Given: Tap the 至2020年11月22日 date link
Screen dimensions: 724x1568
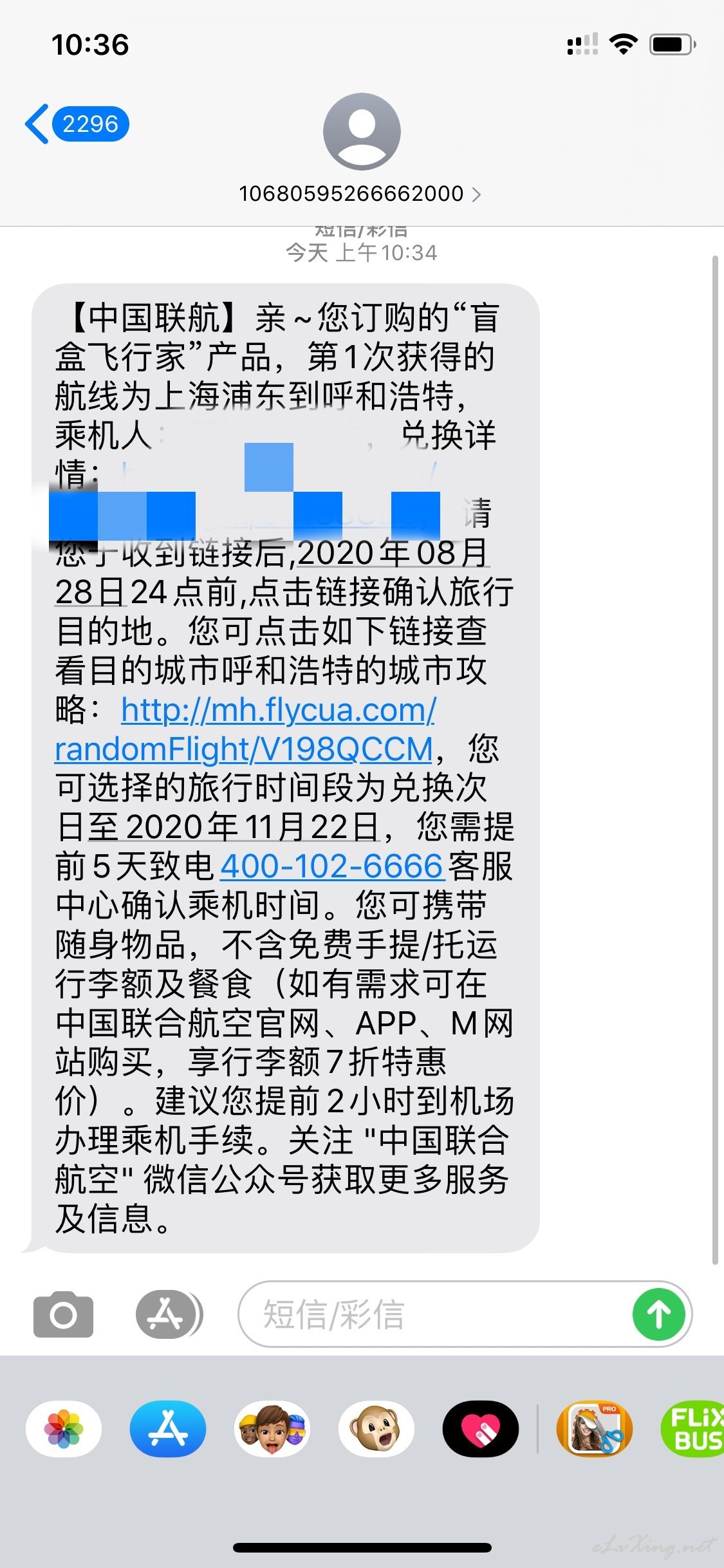Looking at the screenshot, I should pos(234,826).
